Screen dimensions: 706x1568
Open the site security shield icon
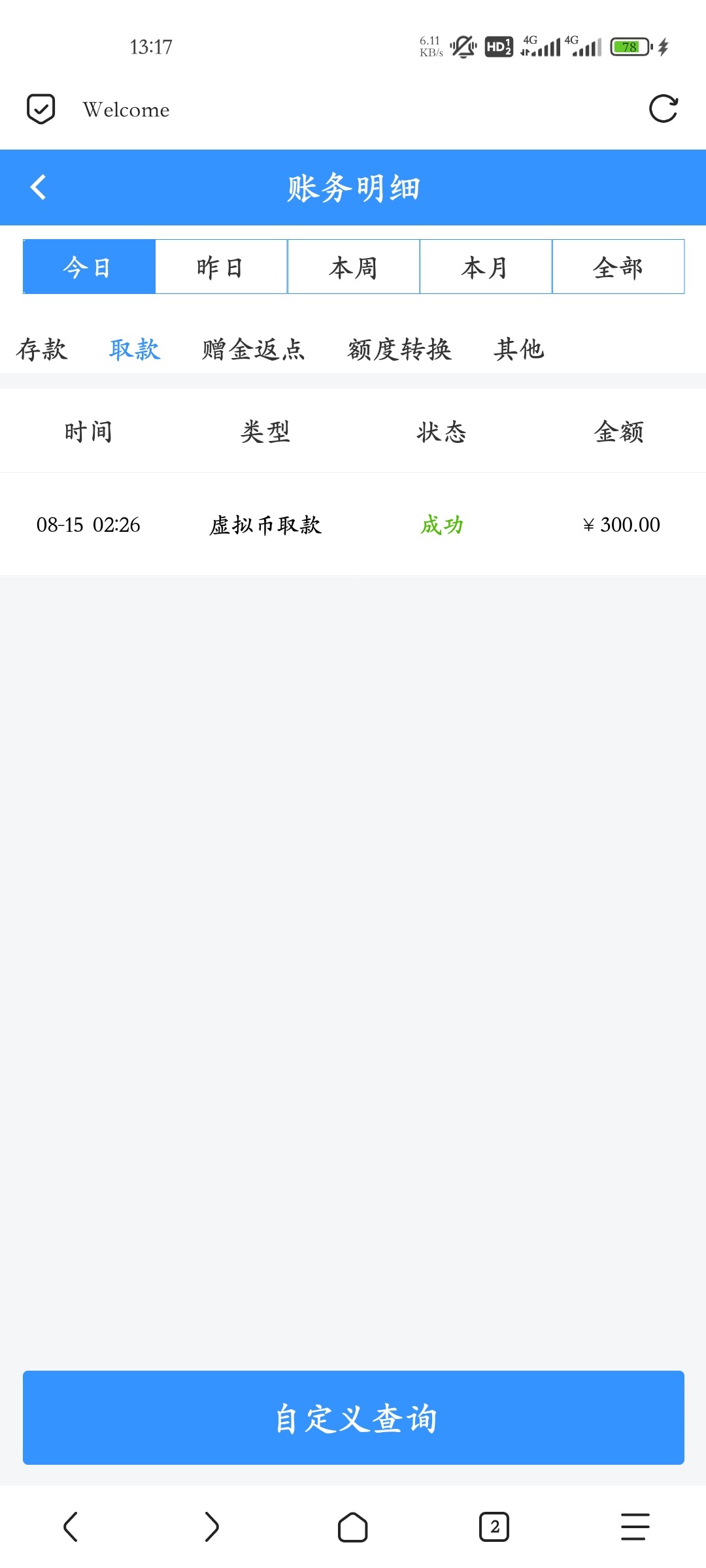pyautogui.click(x=41, y=108)
